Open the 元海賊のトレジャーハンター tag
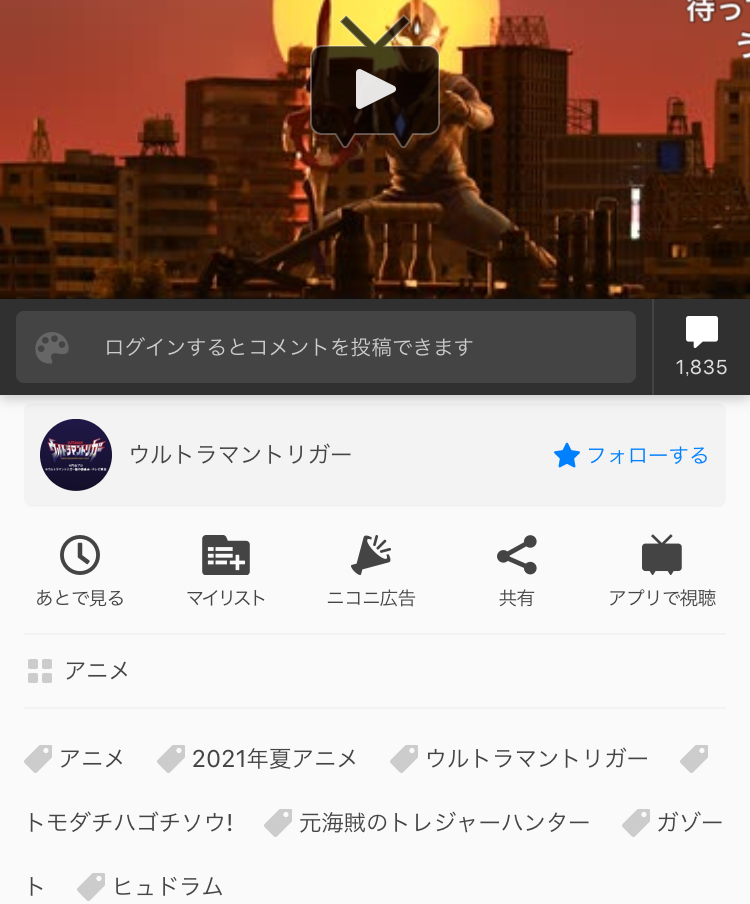This screenshot has width=750, height=904. click(444, 823)
